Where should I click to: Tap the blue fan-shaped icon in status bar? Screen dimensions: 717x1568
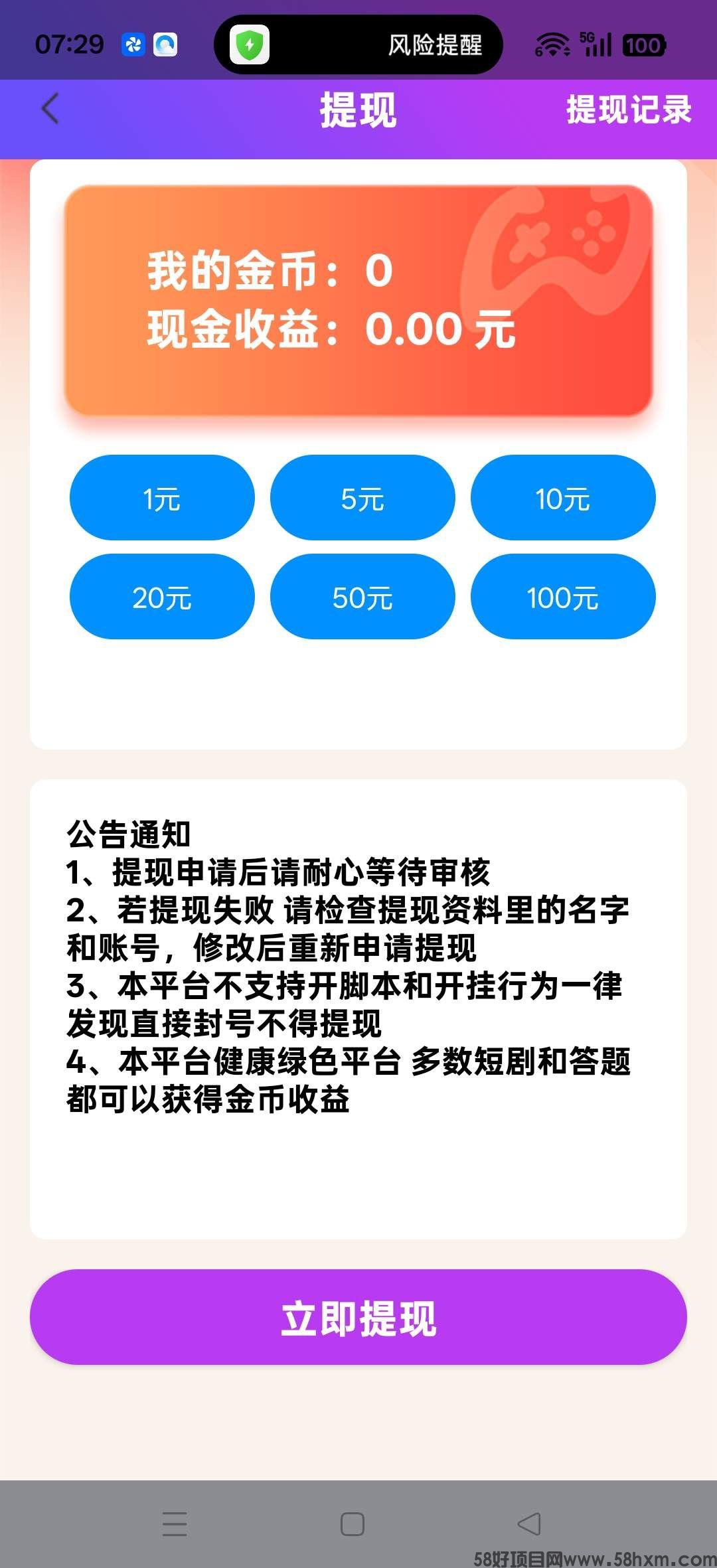point(133,45)
